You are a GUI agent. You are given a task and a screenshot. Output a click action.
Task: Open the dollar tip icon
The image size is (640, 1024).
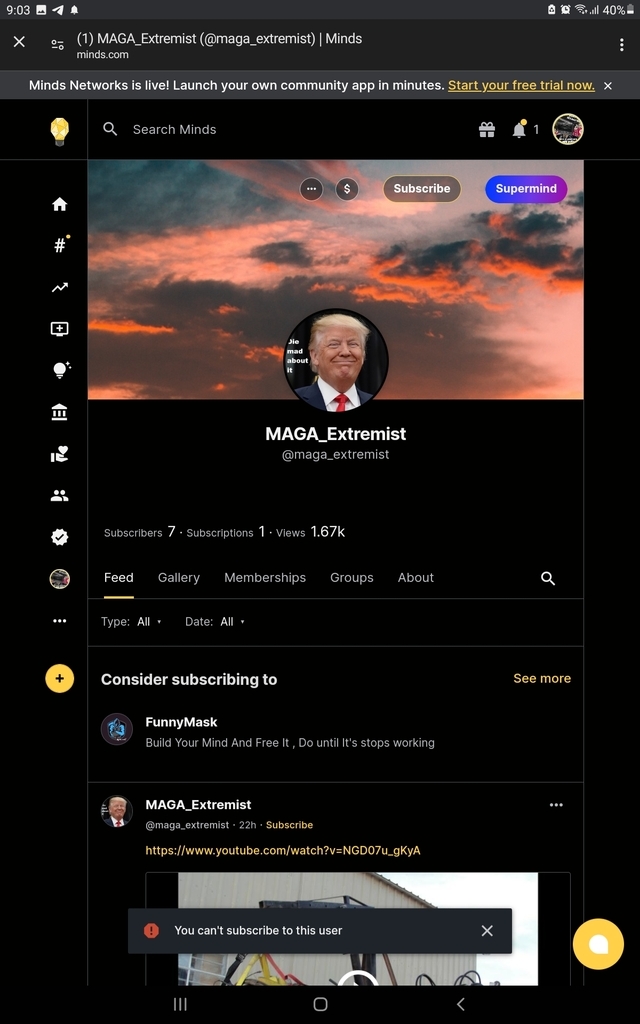pos(346,189)
